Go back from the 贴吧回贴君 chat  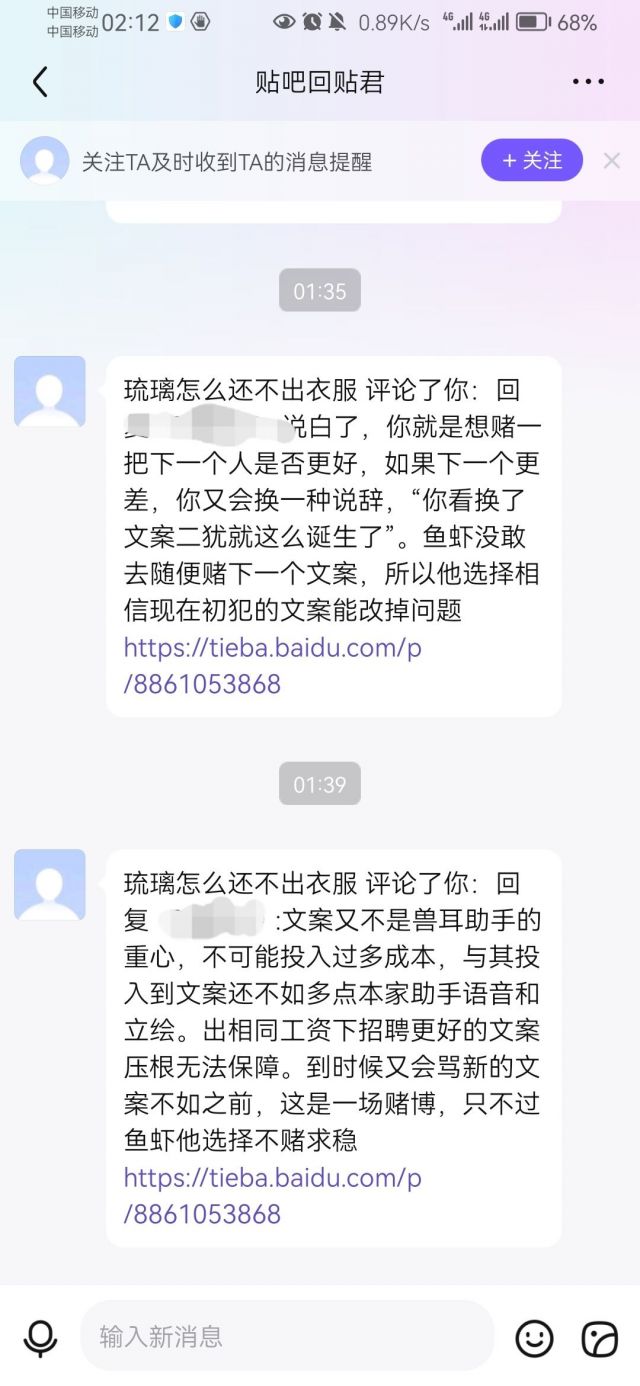[x=40, y=82]
